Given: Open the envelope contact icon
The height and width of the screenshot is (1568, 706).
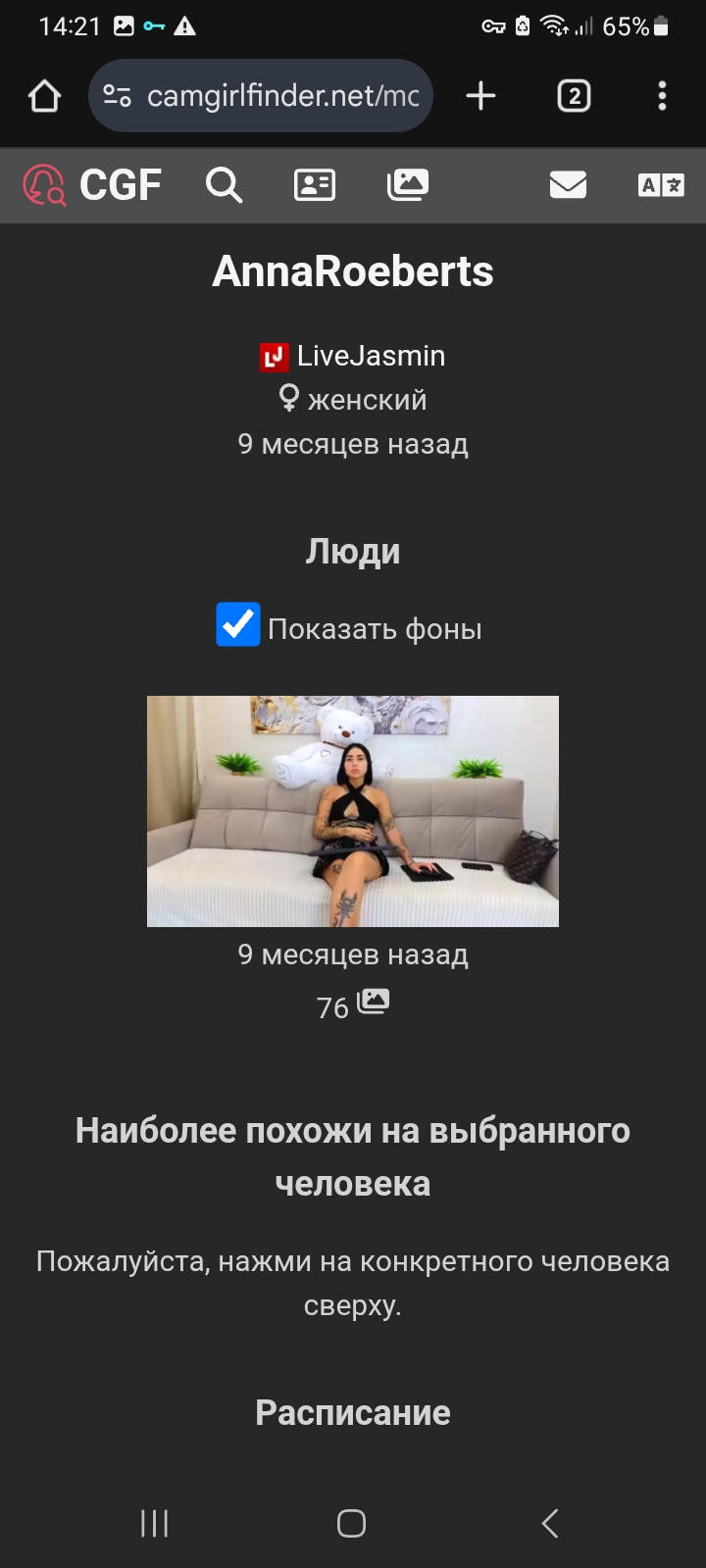Looking at the screenshot, I should click(x=568, y=184).
